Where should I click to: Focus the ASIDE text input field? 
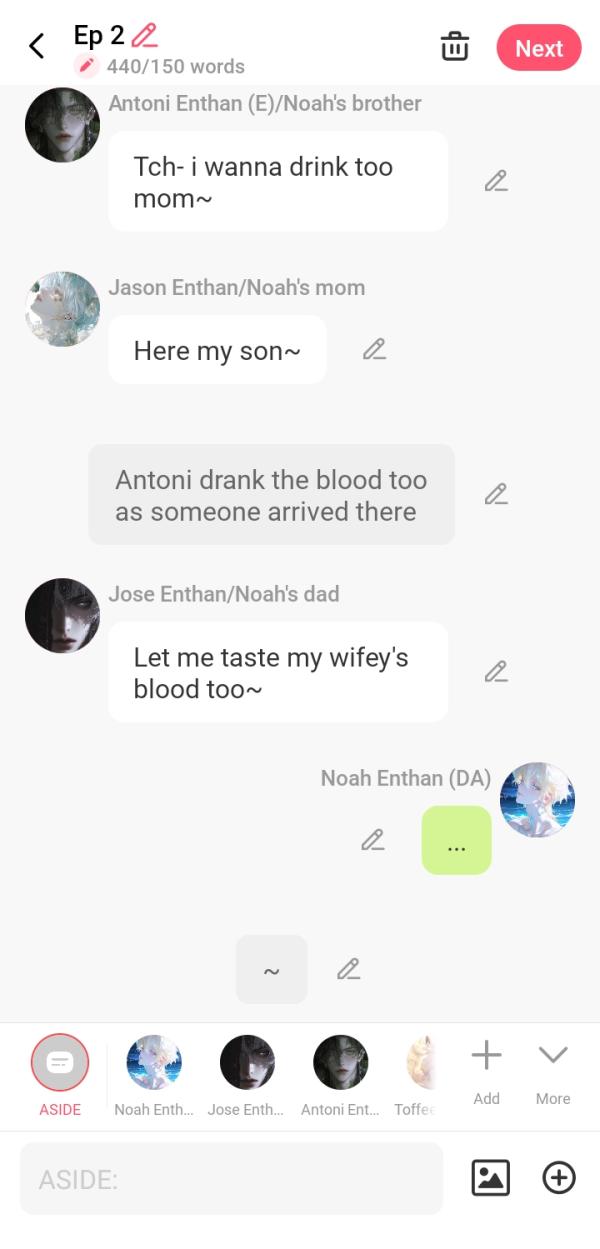point(231,1179)
